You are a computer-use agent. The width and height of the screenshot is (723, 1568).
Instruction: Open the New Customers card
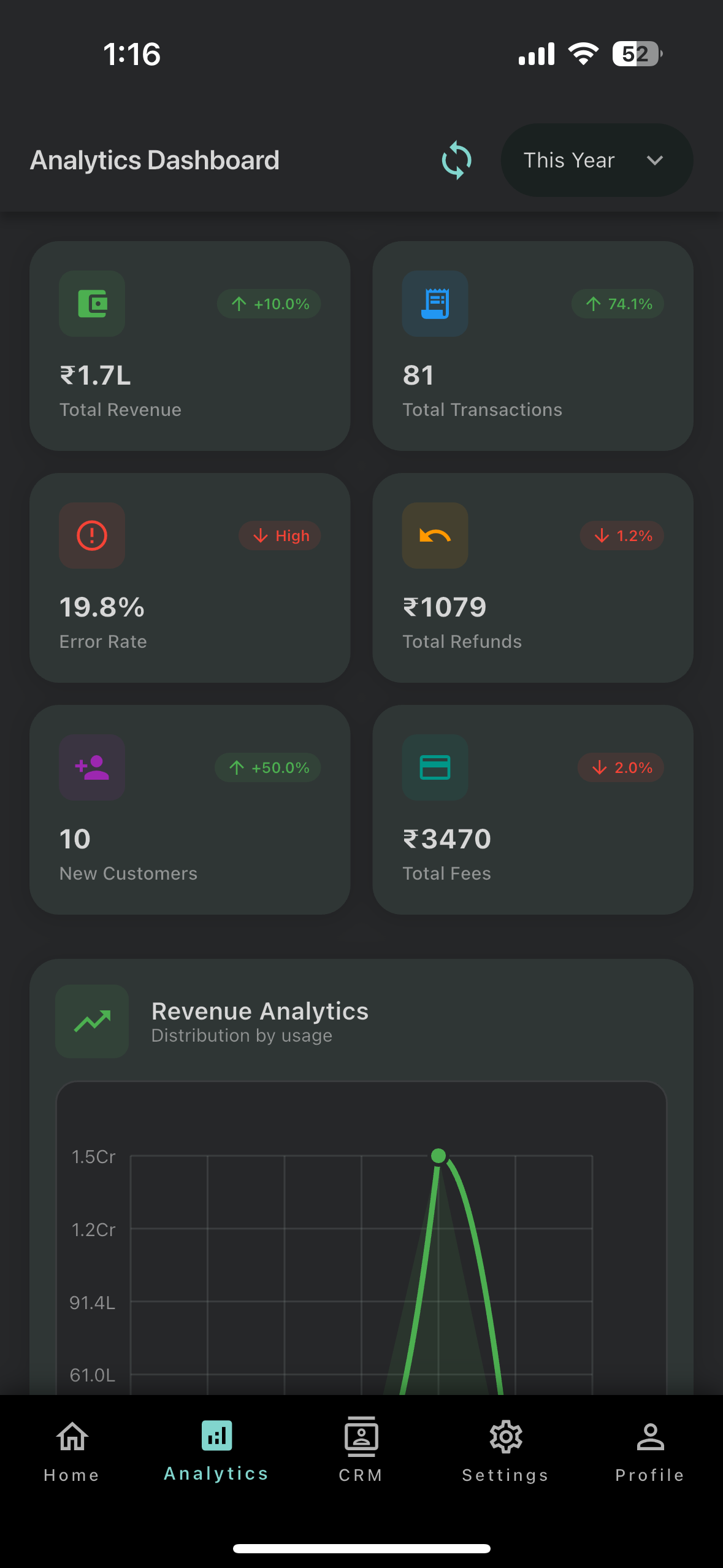[x=189, y=810]
